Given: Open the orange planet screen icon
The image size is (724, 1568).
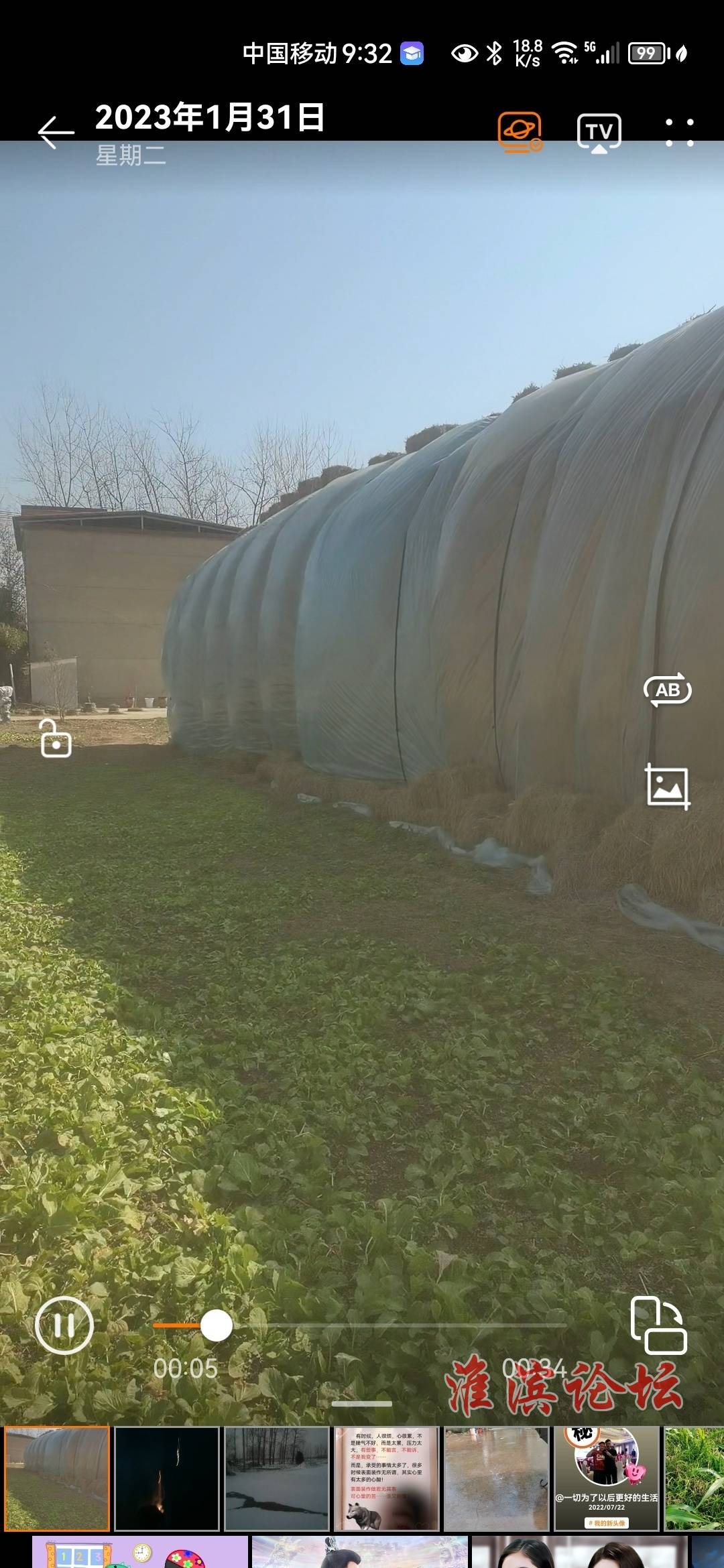Looking at the screenshot, I should [x=520, y=132].
